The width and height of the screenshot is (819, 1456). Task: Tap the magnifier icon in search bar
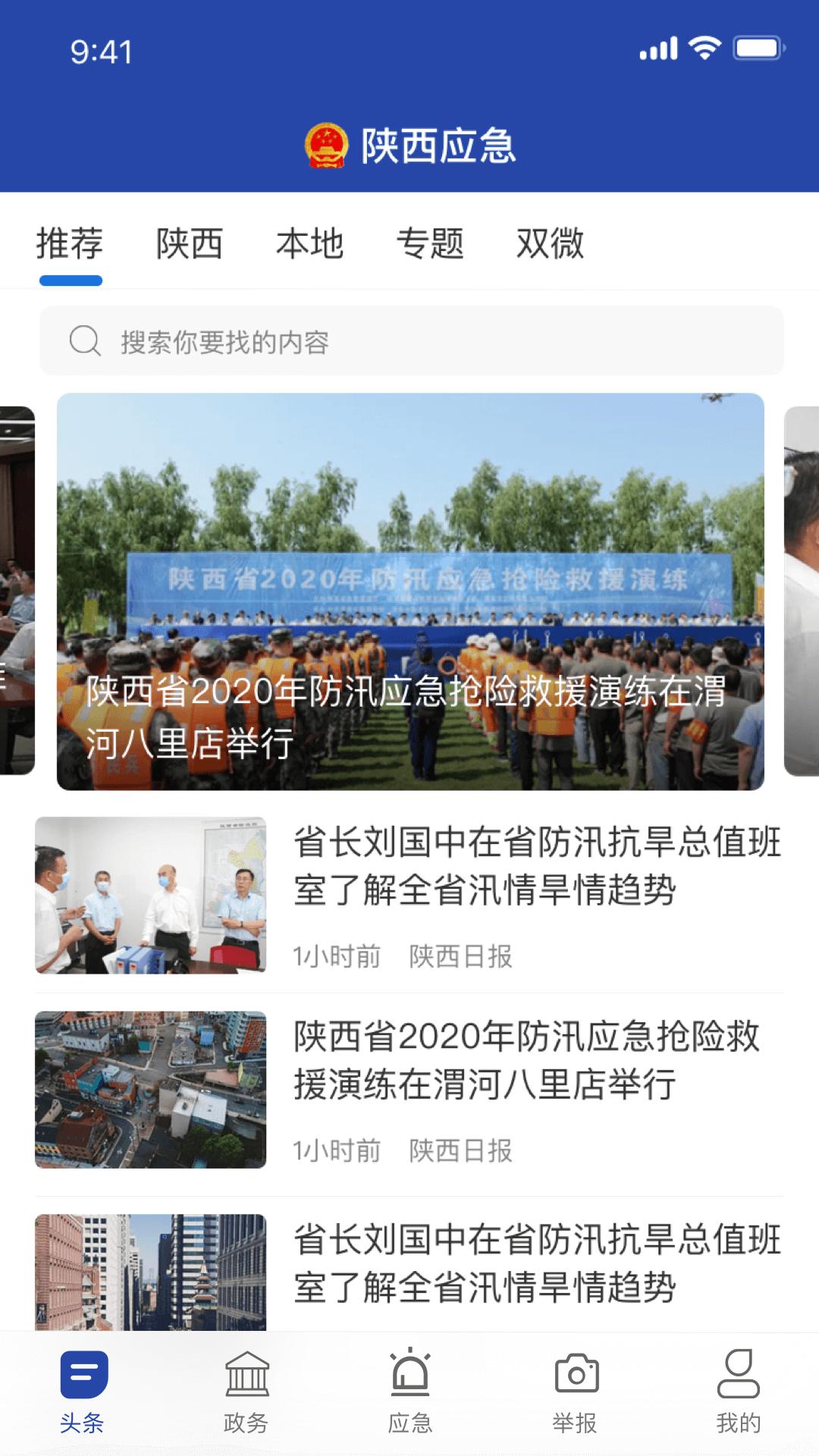click(86, 341)
